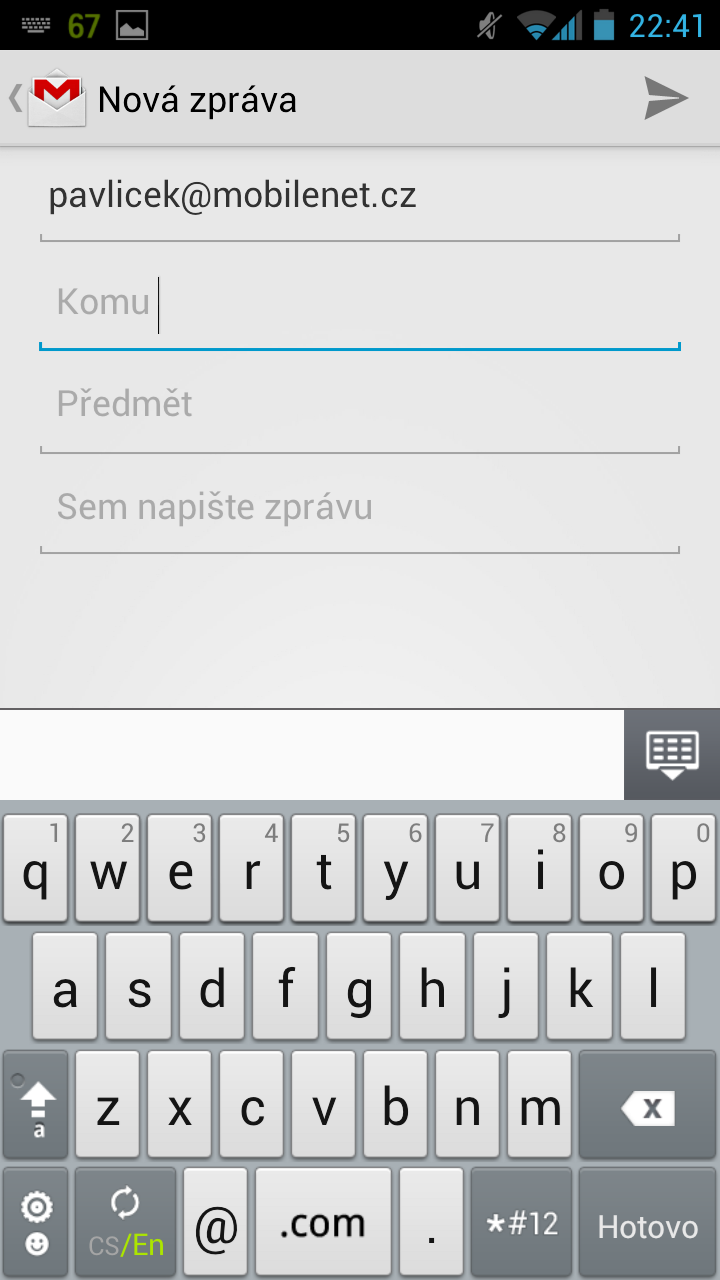Focus the Komu recipient field

coord(360,302)
